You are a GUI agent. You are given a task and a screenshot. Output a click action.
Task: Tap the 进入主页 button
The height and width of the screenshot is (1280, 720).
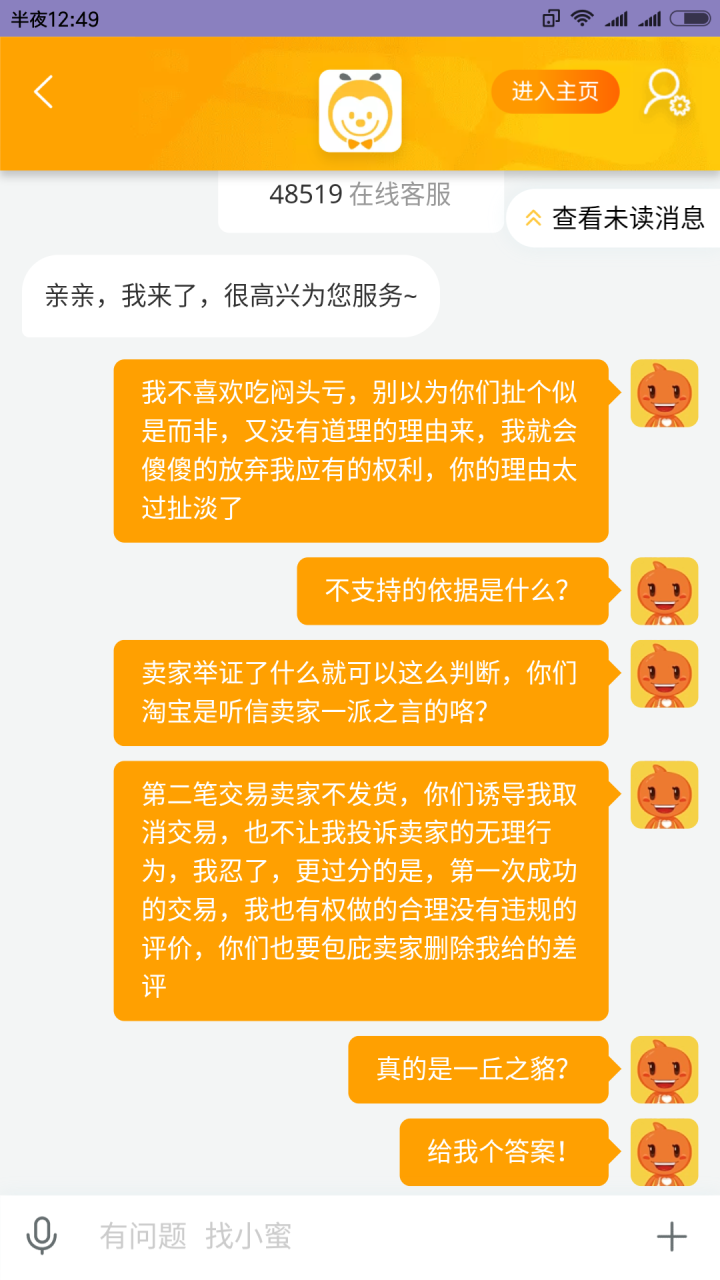point(555,93)
